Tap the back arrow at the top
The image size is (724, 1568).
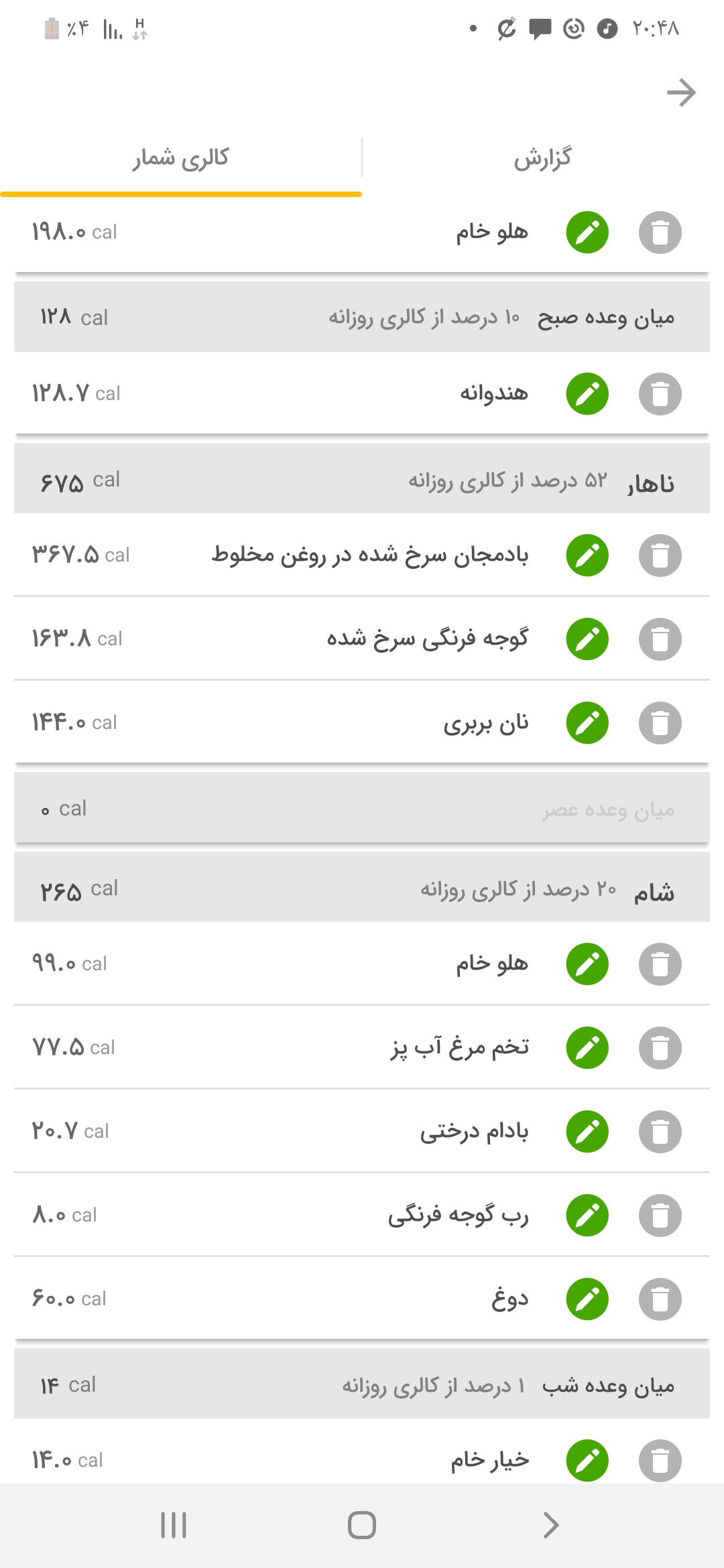[x=681, y=92]
